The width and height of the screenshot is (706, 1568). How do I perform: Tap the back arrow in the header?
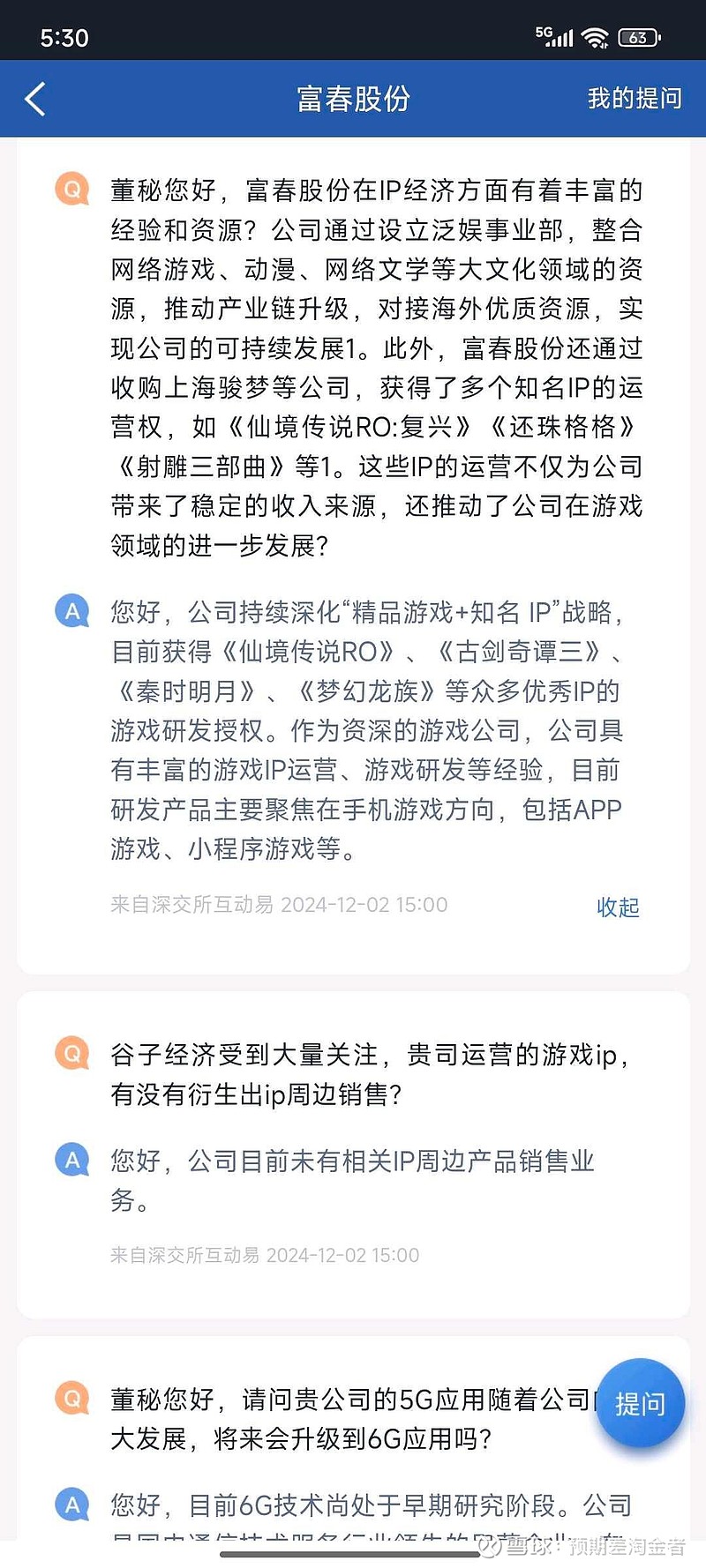point(35,99)
